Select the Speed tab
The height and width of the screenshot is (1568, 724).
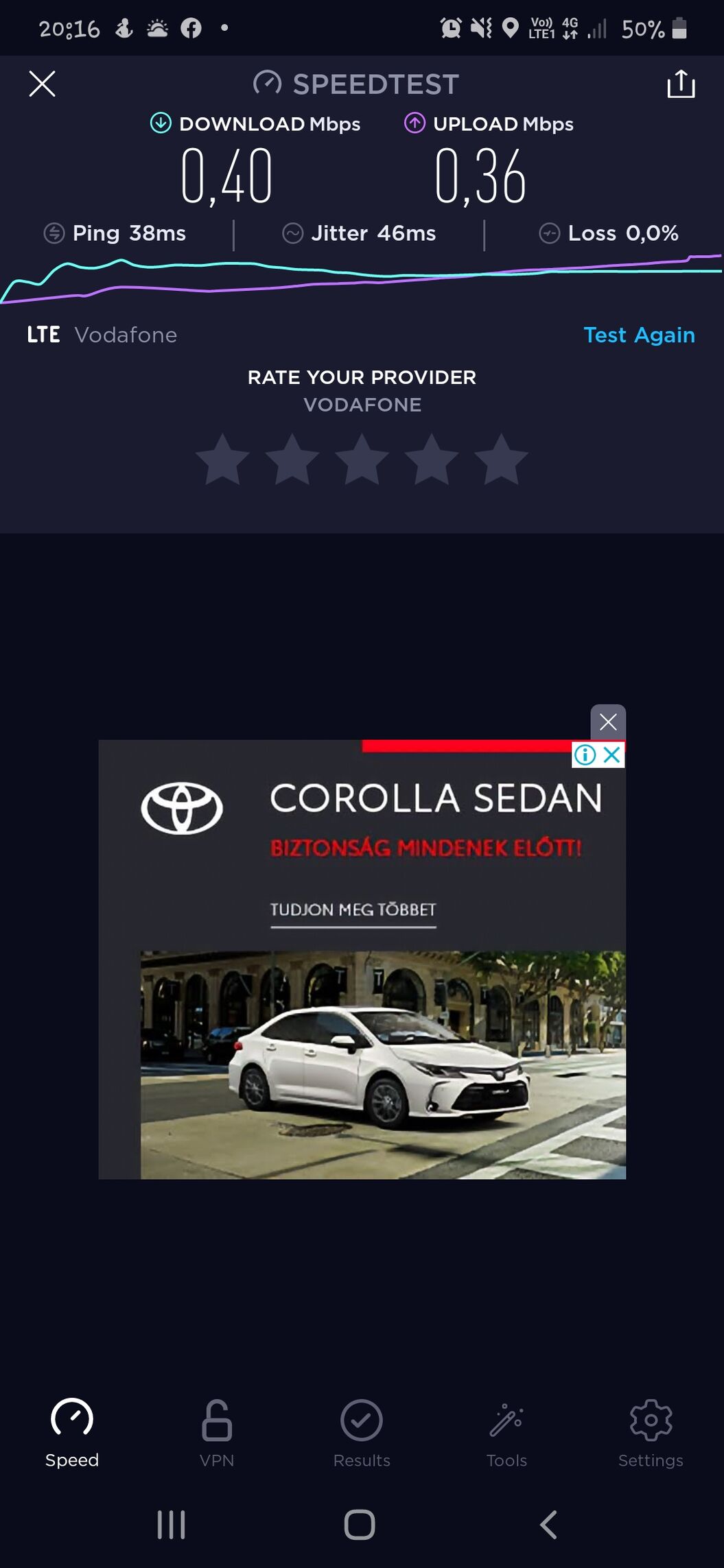coord(72,1433)
